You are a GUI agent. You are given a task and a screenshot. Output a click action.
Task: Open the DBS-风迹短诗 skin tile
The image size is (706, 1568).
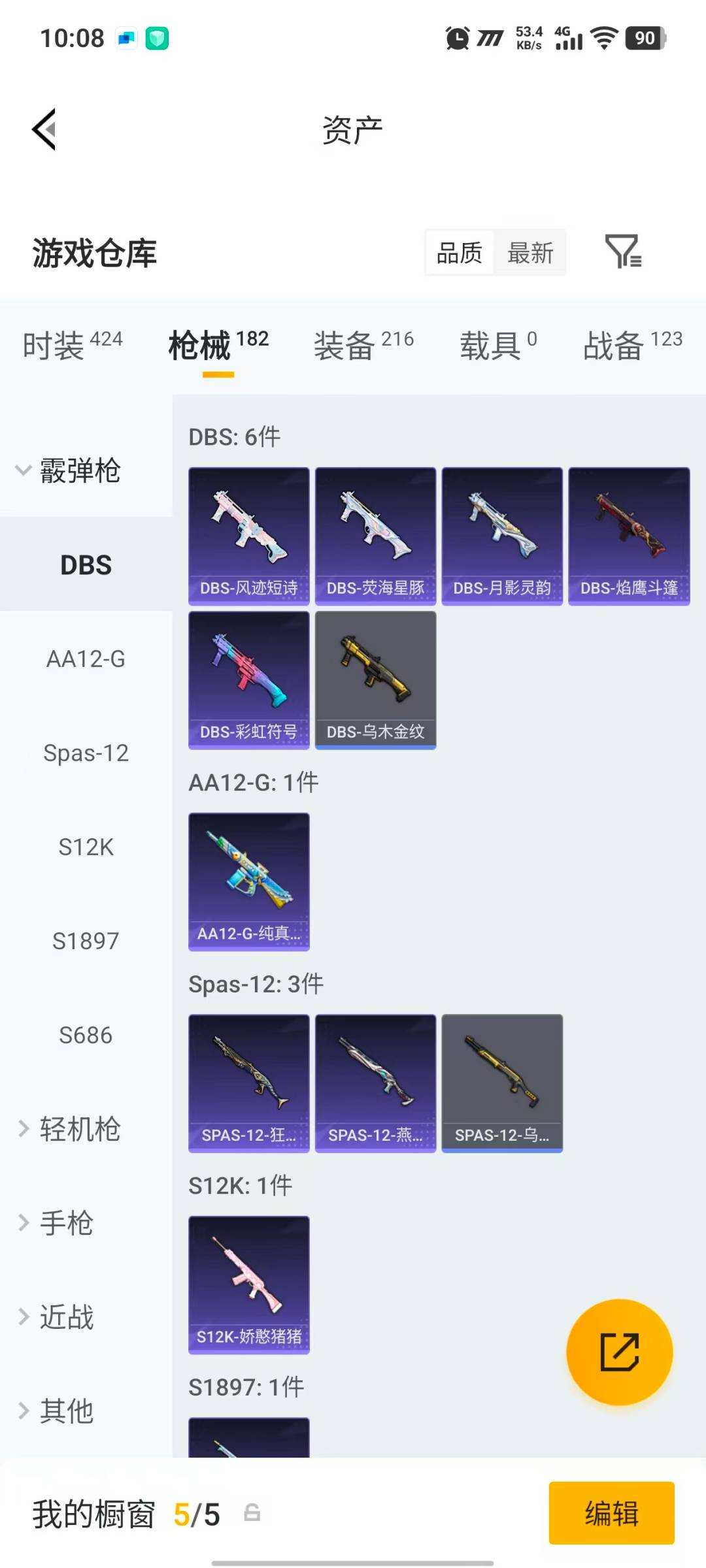point(248,536)
